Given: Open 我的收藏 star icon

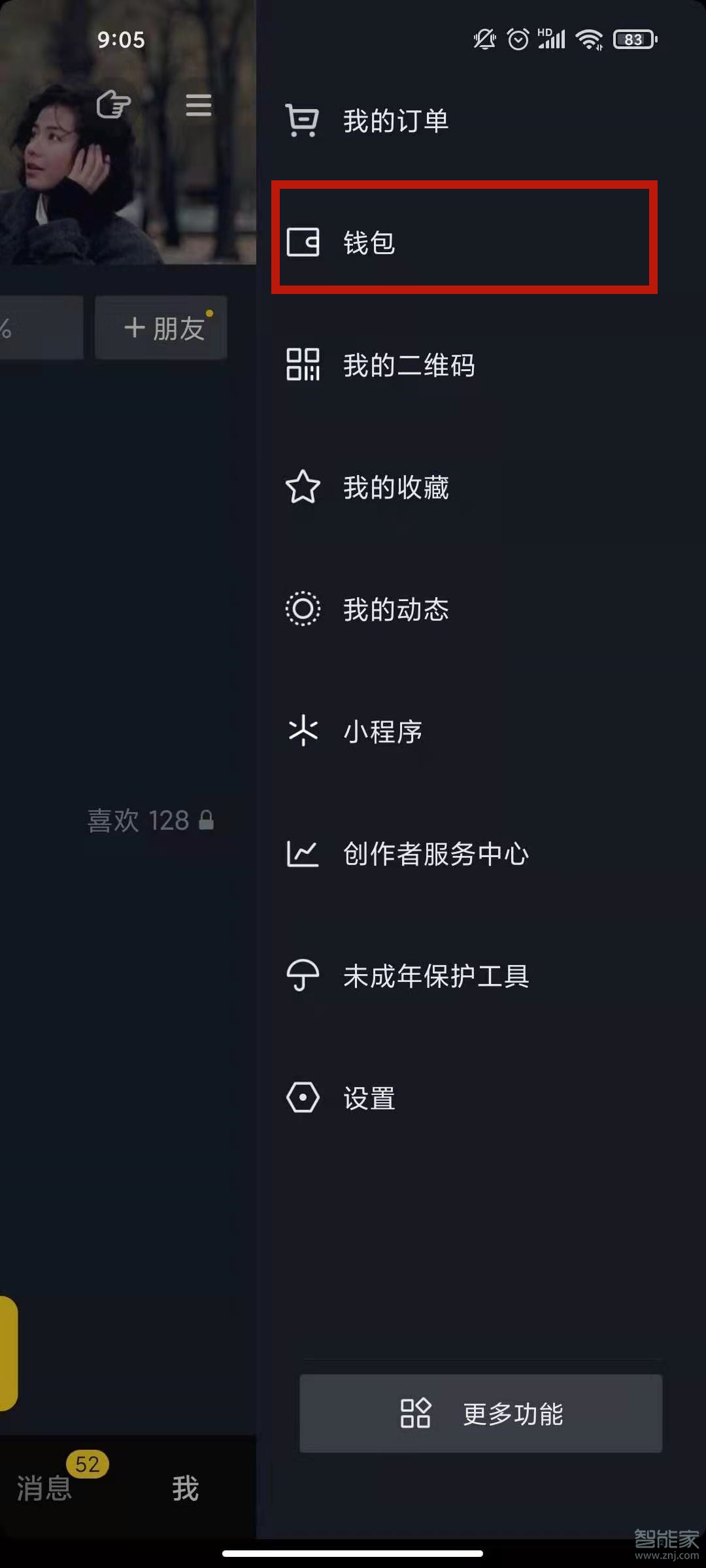Looking at the screenshot, I should click(x=302, y=487).
